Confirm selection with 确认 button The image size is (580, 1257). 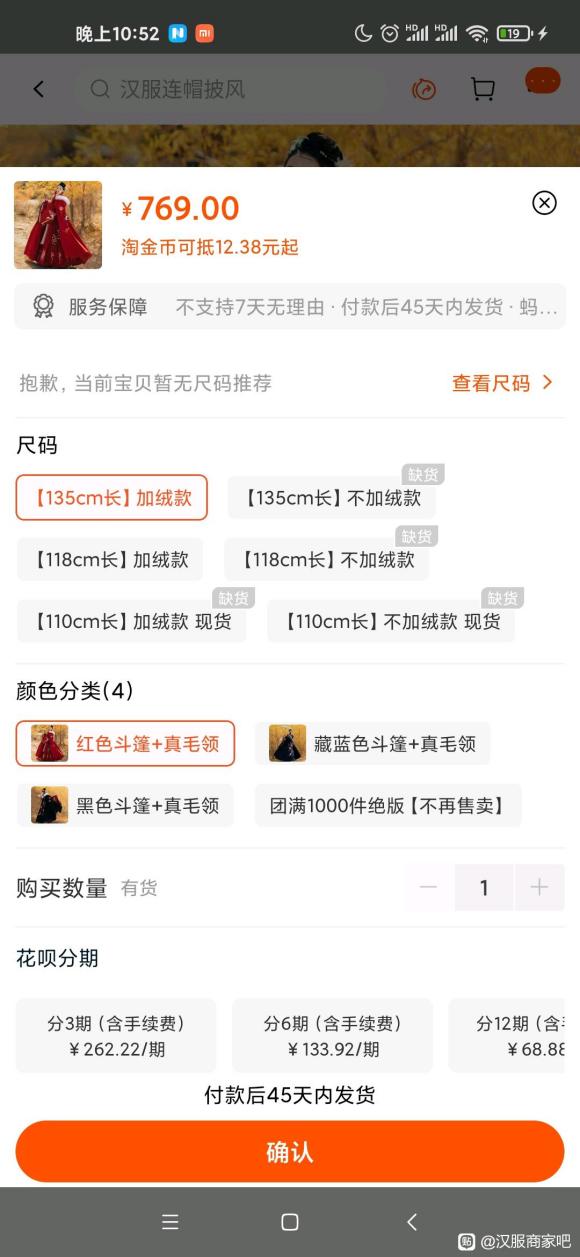click(x=290, y=1152)
